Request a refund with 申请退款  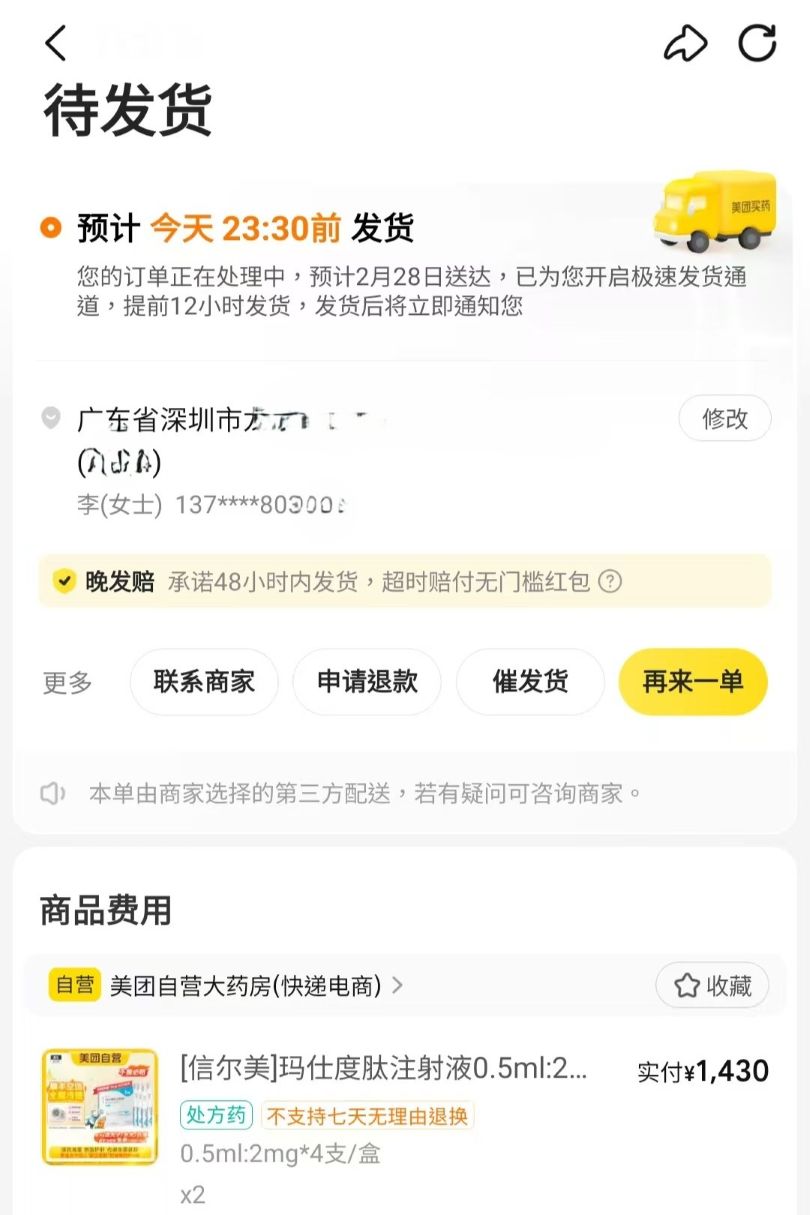click(367, 682)
